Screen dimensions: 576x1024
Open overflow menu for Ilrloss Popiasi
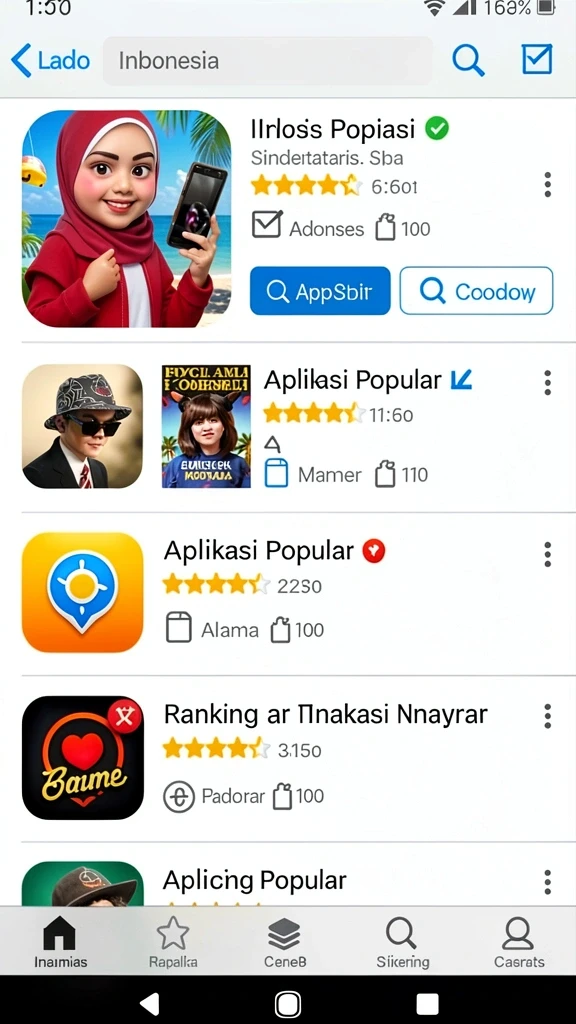[x=547, y=185]
